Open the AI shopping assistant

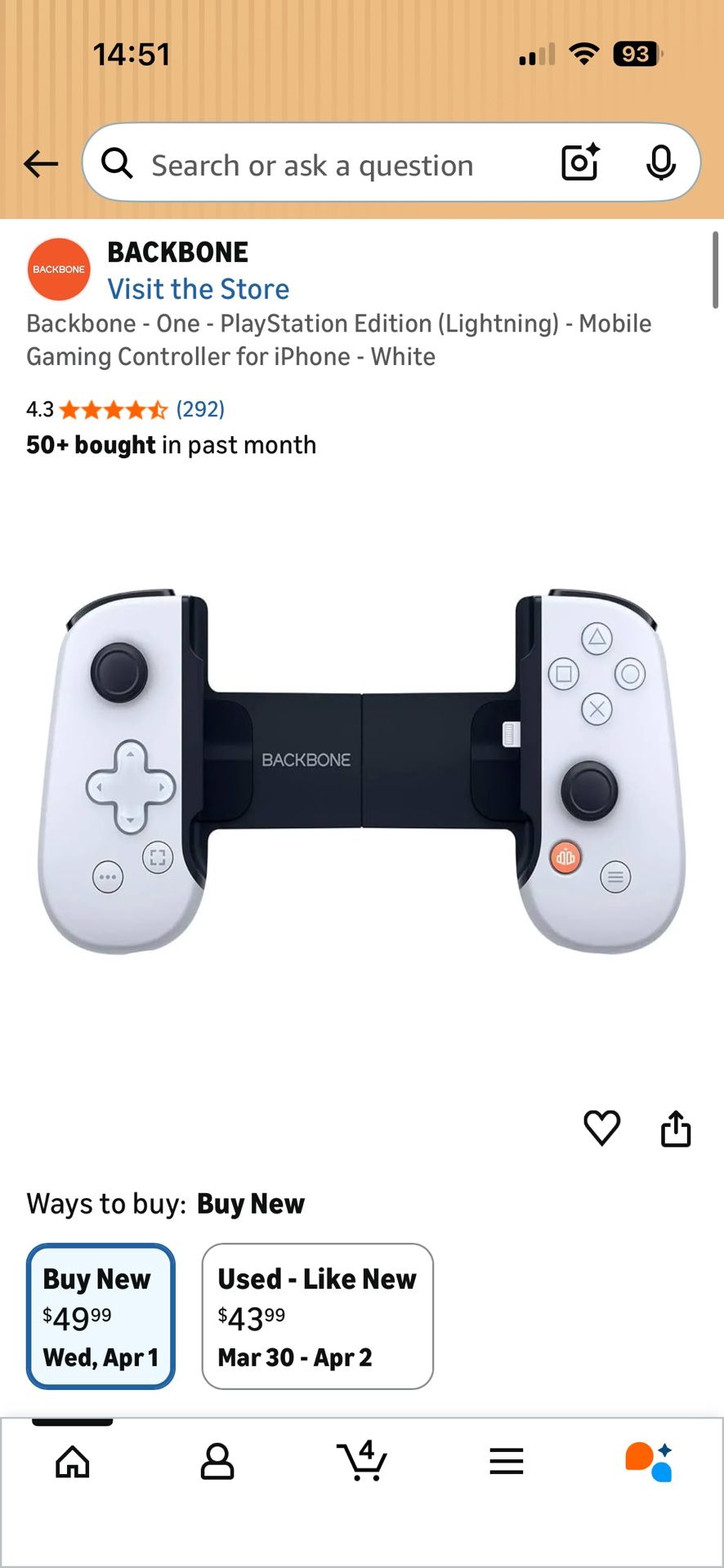[650, 1461]
